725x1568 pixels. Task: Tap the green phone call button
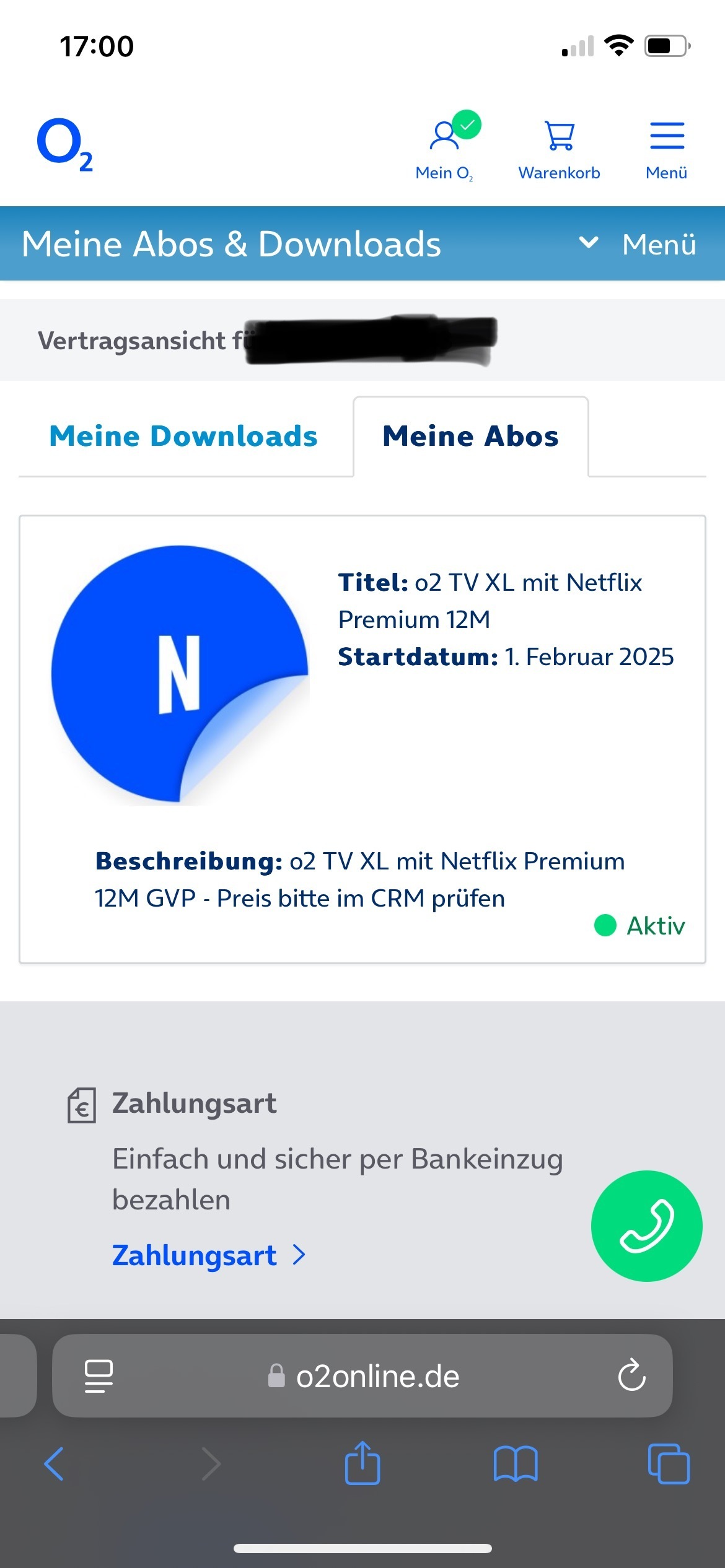pyautogui.click(x=646, y=1226)
